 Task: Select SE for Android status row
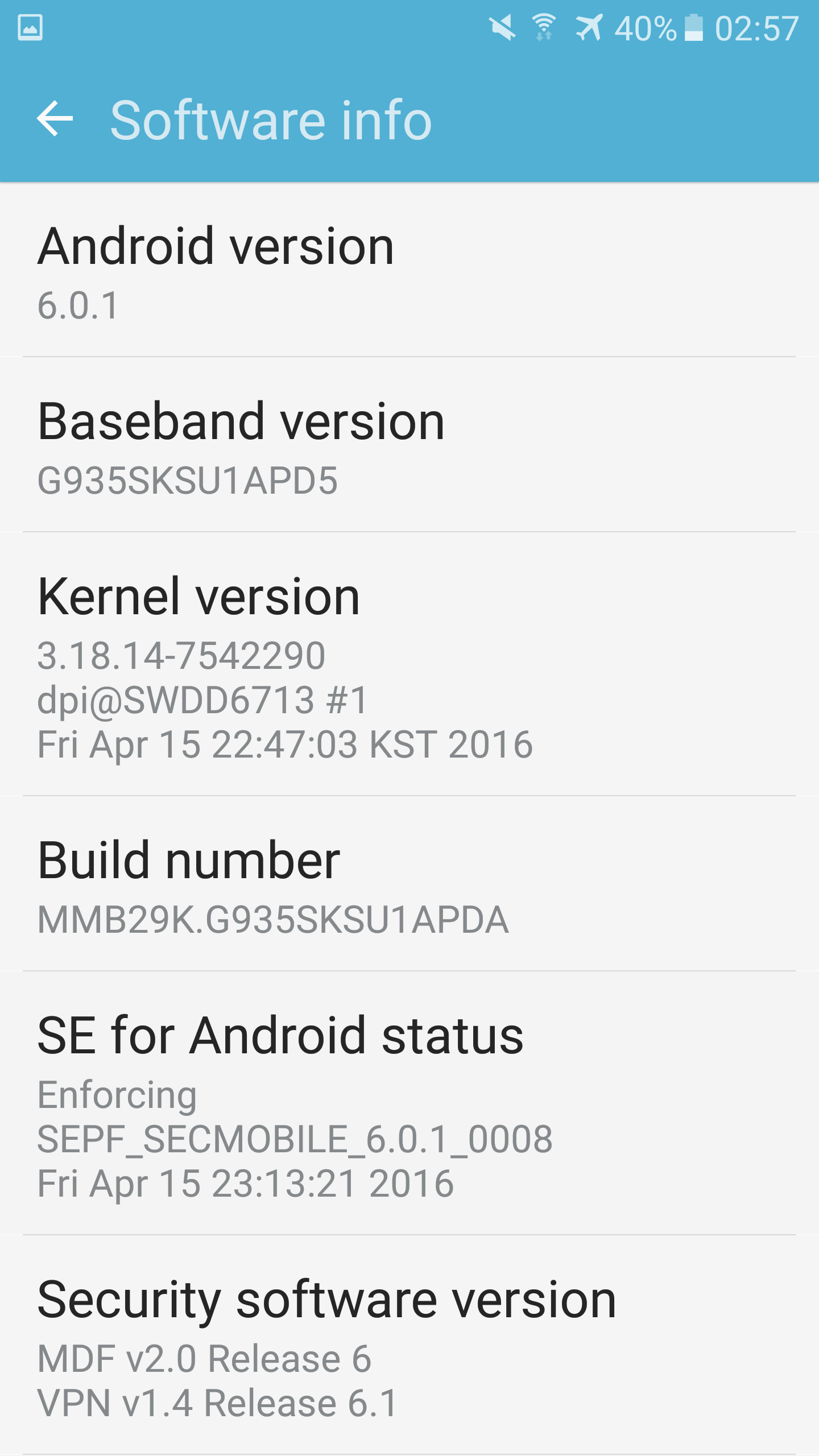pos(409,1105)
